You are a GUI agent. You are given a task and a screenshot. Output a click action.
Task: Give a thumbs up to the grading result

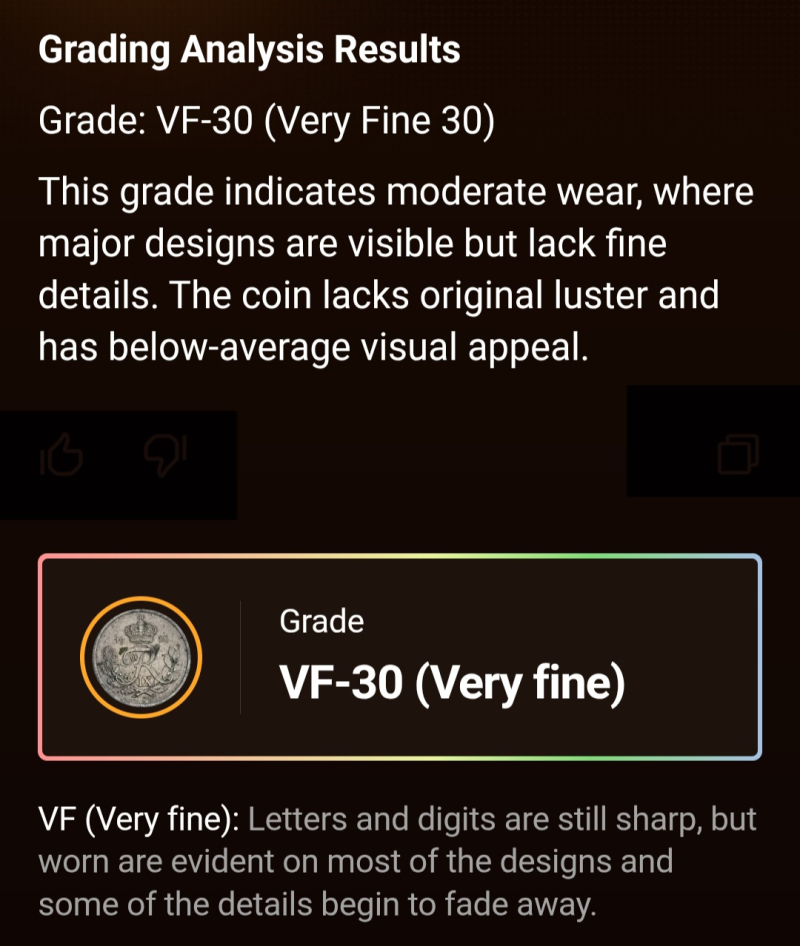[x=60, y=456]
